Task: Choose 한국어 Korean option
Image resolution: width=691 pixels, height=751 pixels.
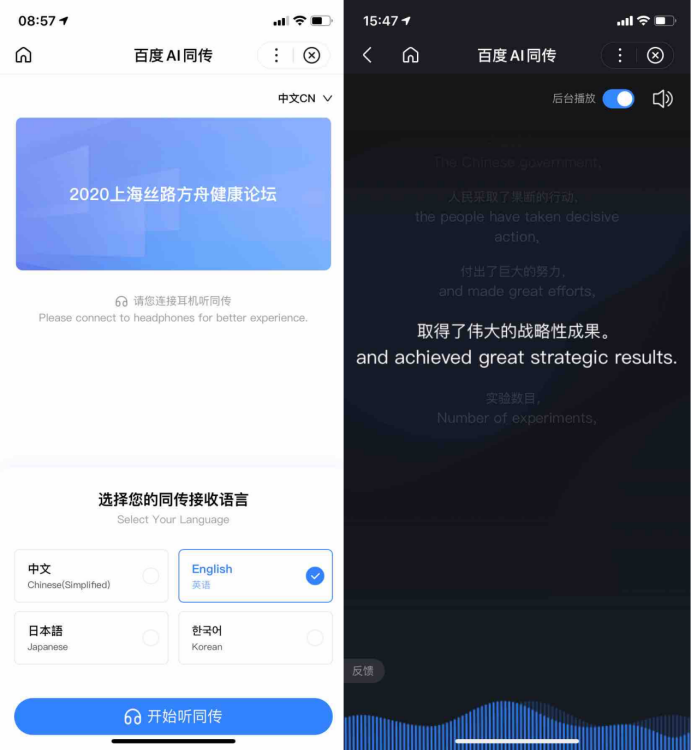Action: point(255,638)
